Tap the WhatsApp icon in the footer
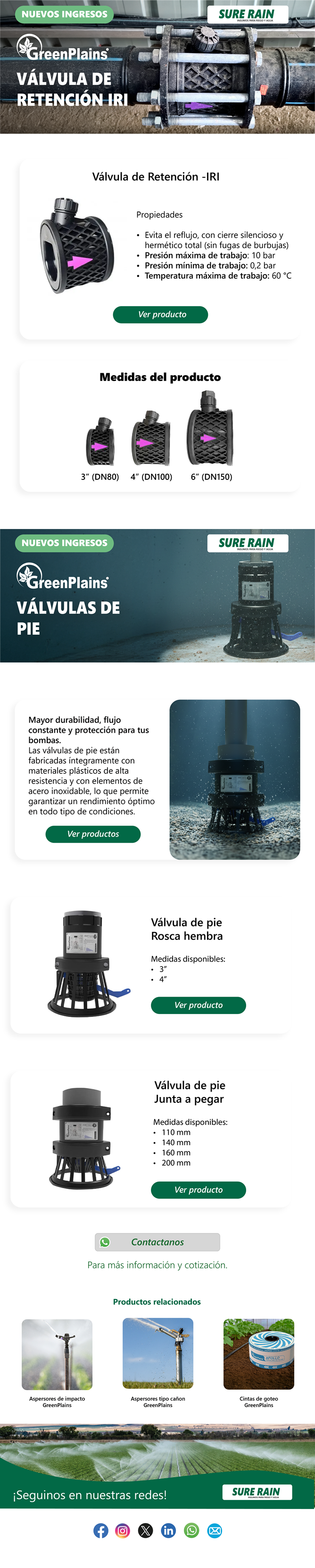 (x=191, y=1530)
